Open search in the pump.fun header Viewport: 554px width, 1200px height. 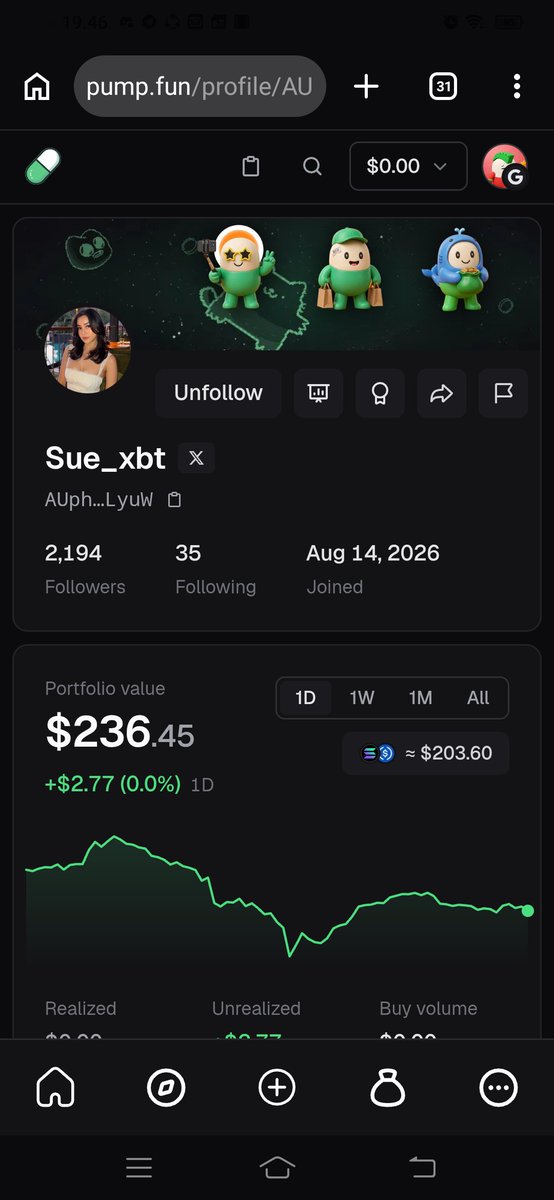312,166
